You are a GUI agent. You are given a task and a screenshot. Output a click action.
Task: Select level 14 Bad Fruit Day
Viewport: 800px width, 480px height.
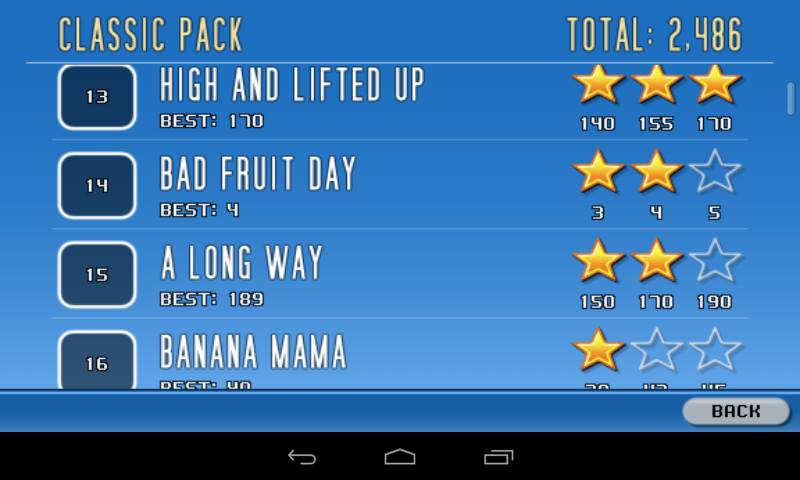pyautogui.click(x=97, y=186)
